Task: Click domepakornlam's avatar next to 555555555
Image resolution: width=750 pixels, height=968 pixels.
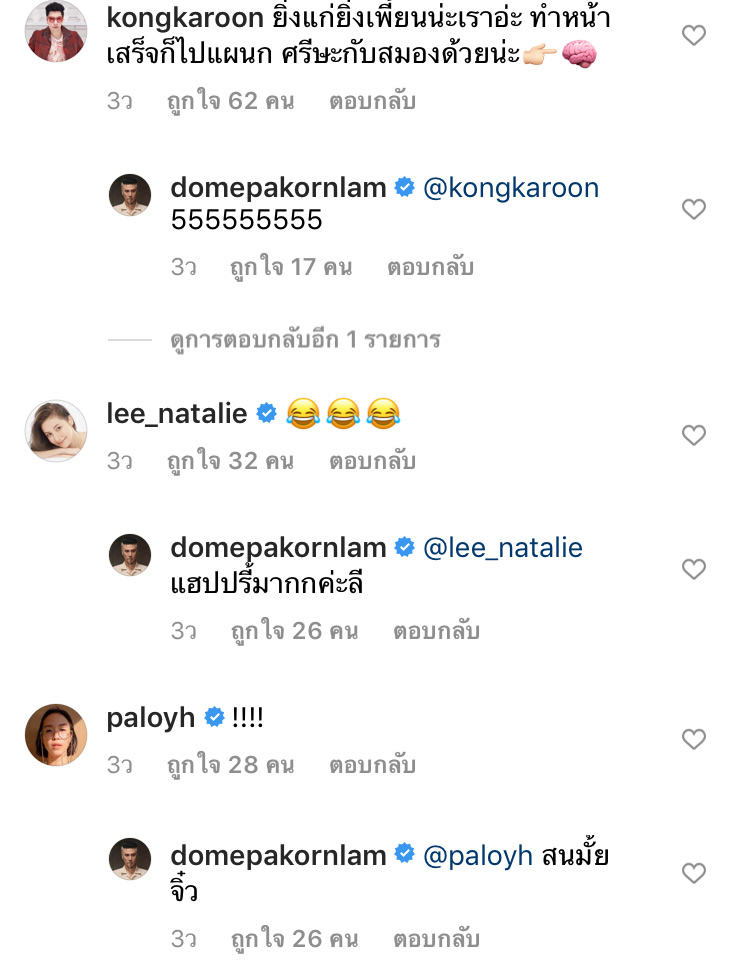Action: (x=129, y=195)
